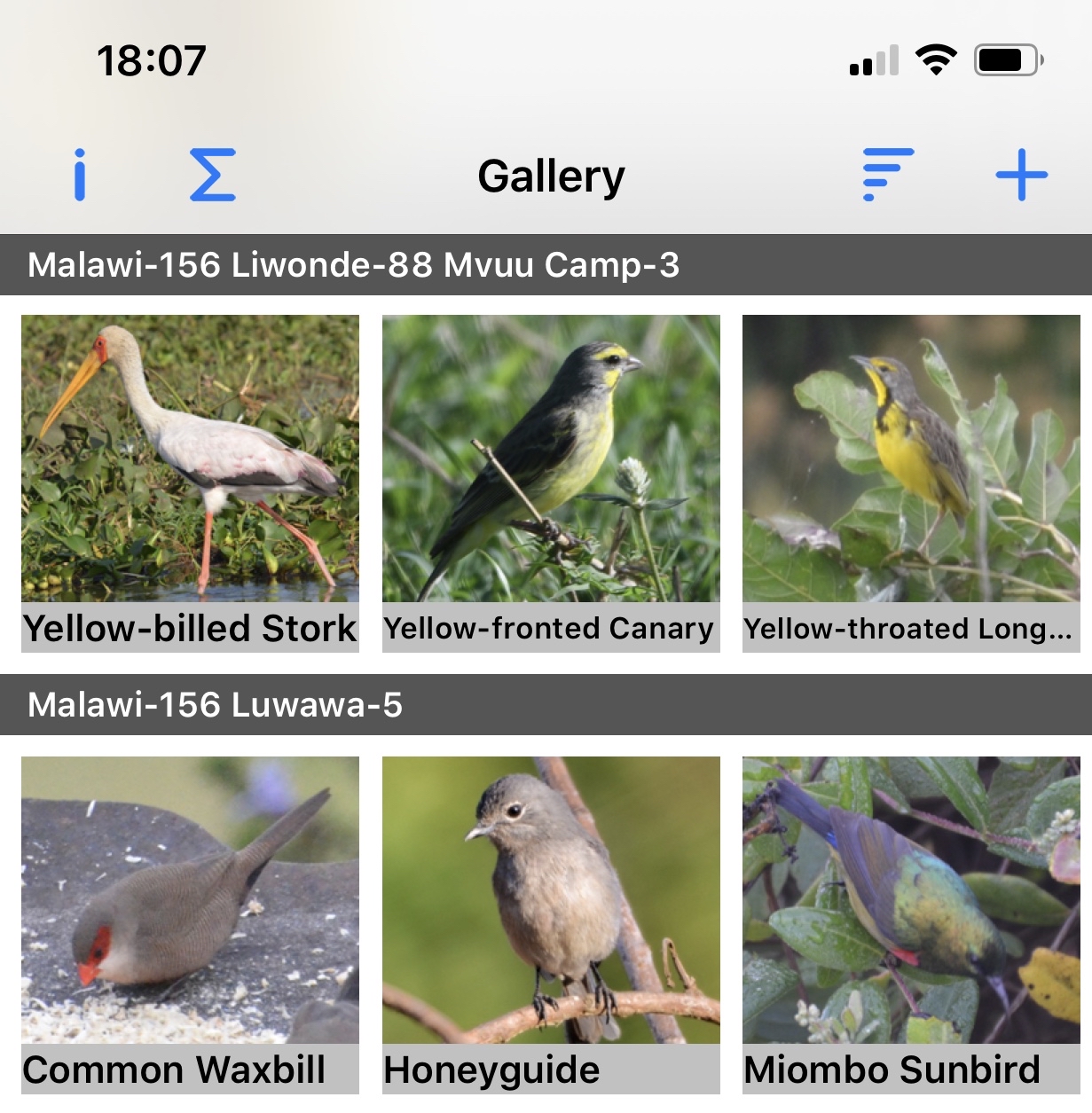This screenshot has width=1092, height=1113.
Task: Tap the sigma summary icon
Action: coord(213,175)
